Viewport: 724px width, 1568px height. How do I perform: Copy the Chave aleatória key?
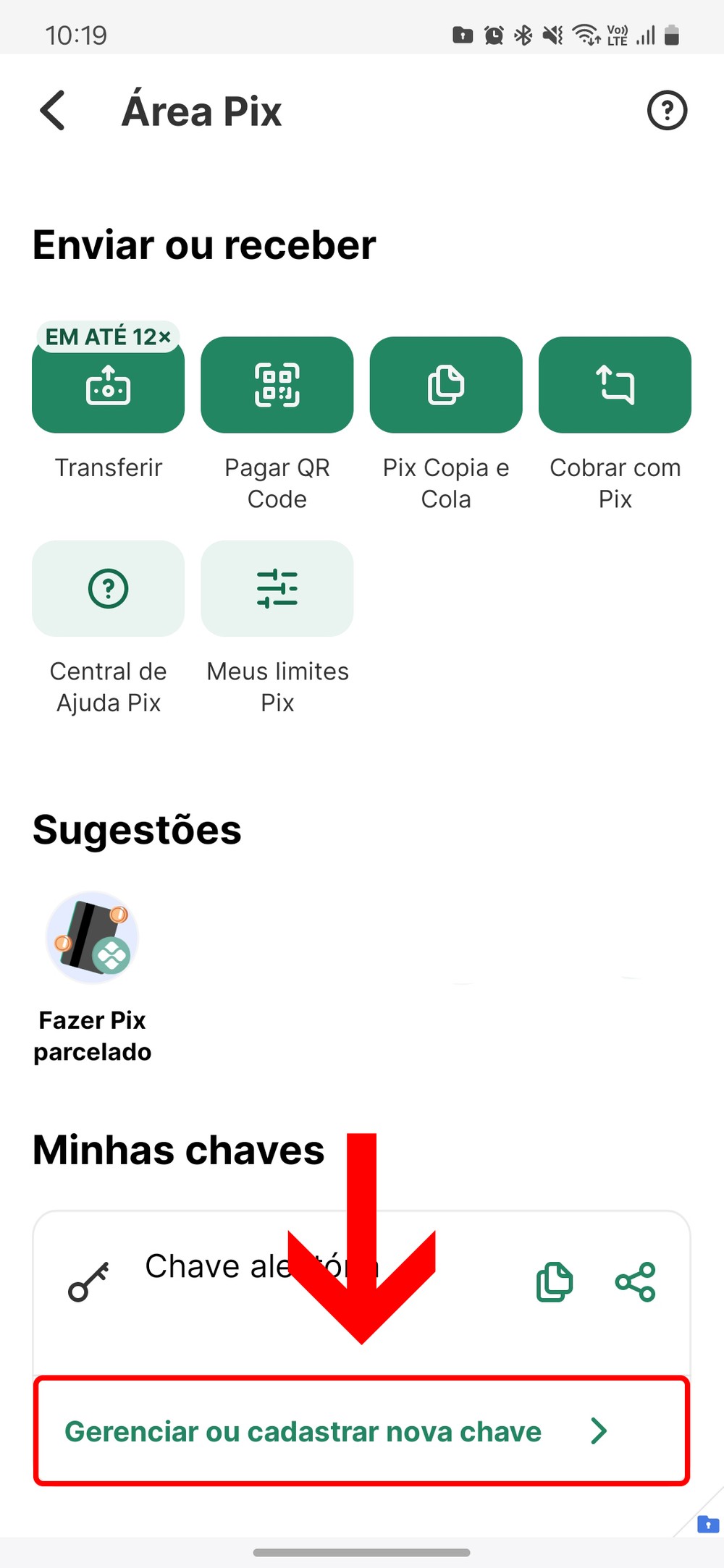555,1282
